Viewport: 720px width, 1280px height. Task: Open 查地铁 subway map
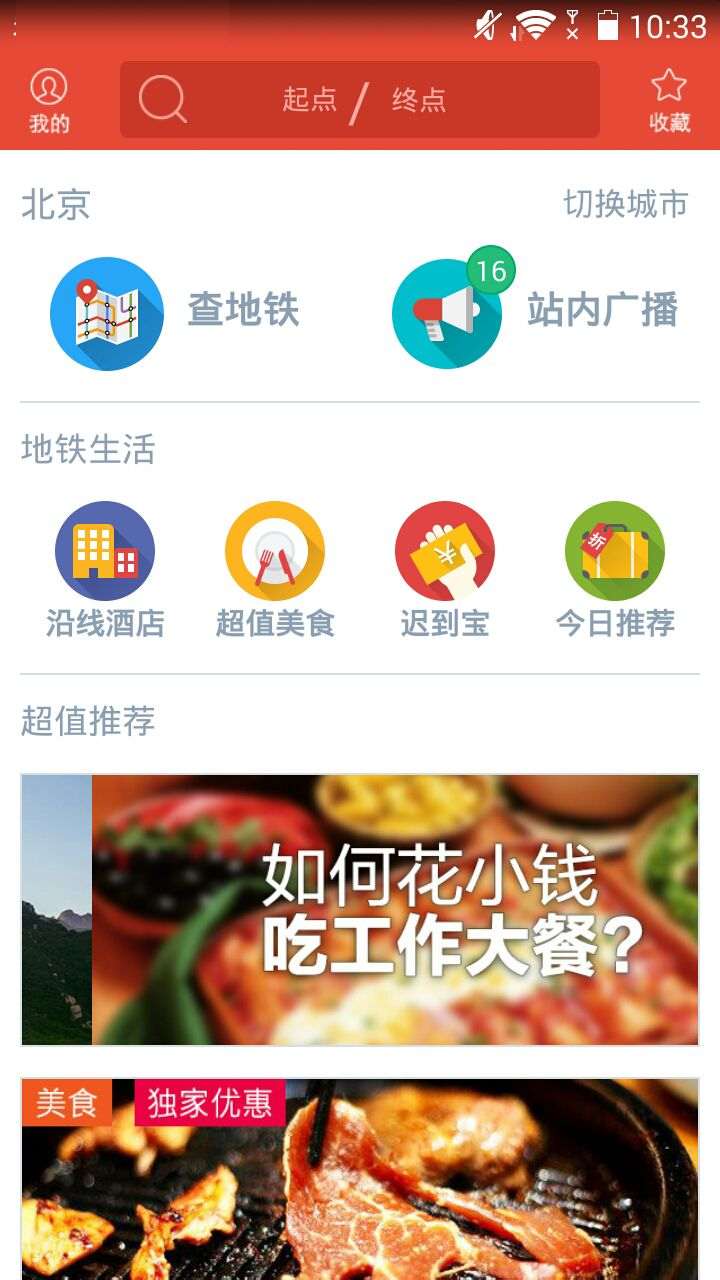point(175,312)
